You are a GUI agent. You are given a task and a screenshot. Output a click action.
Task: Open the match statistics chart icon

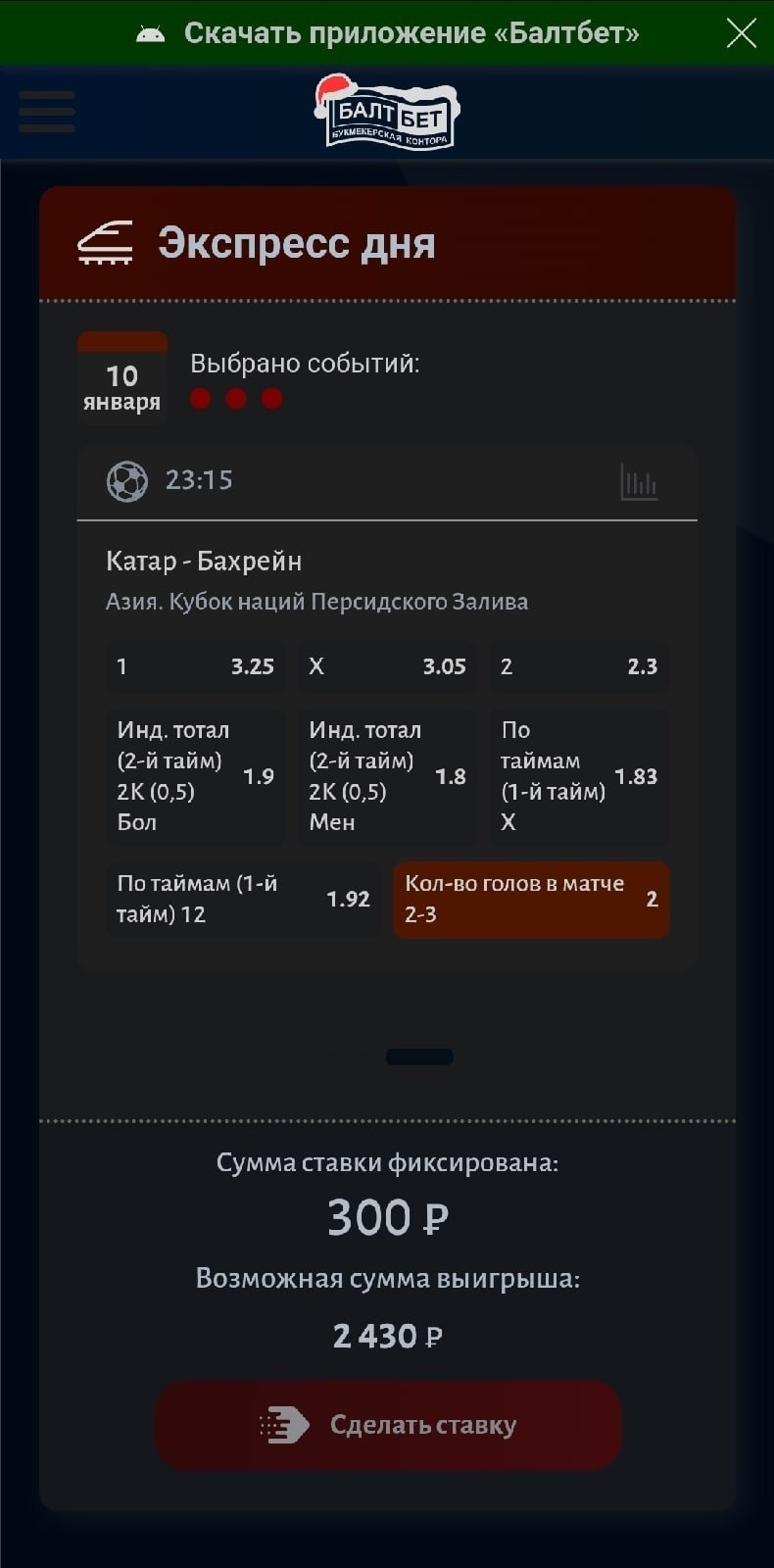coord(639,481)
